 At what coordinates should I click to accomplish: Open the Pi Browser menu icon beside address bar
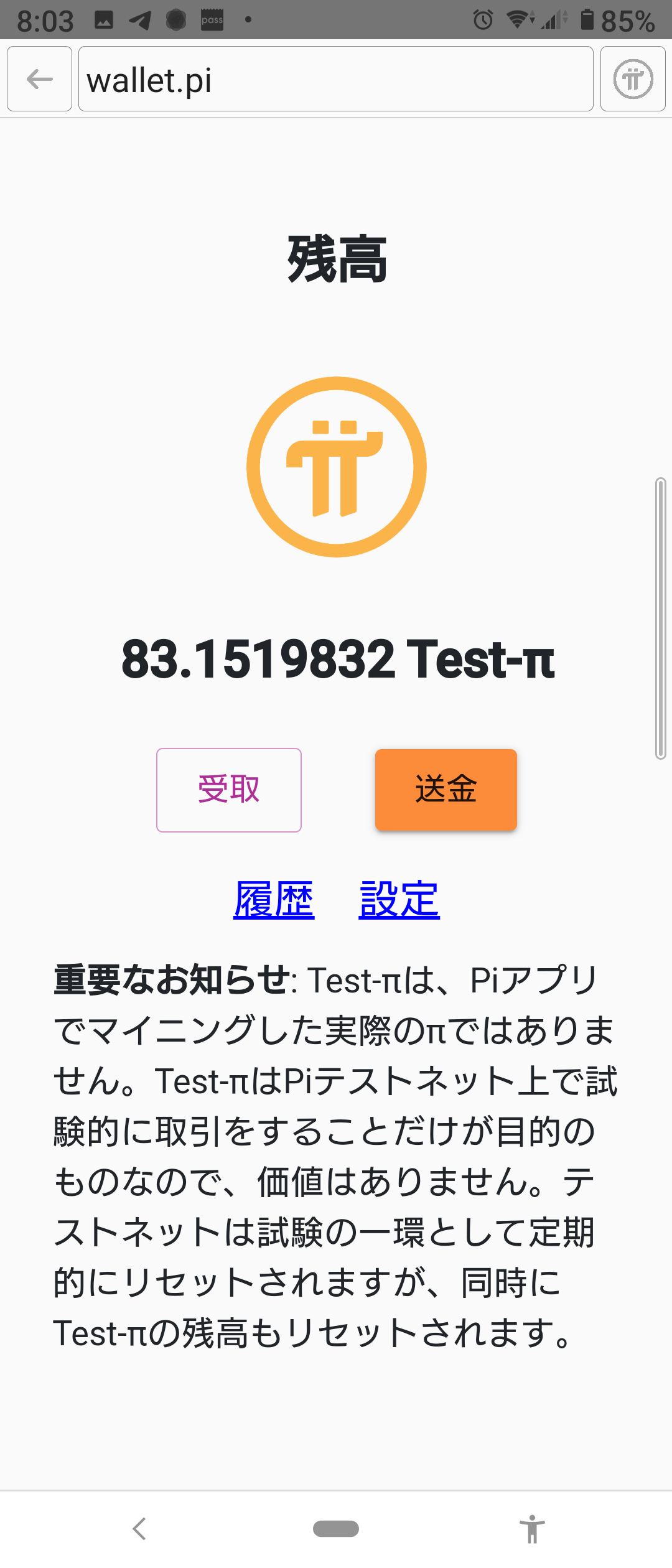point(632,78)
